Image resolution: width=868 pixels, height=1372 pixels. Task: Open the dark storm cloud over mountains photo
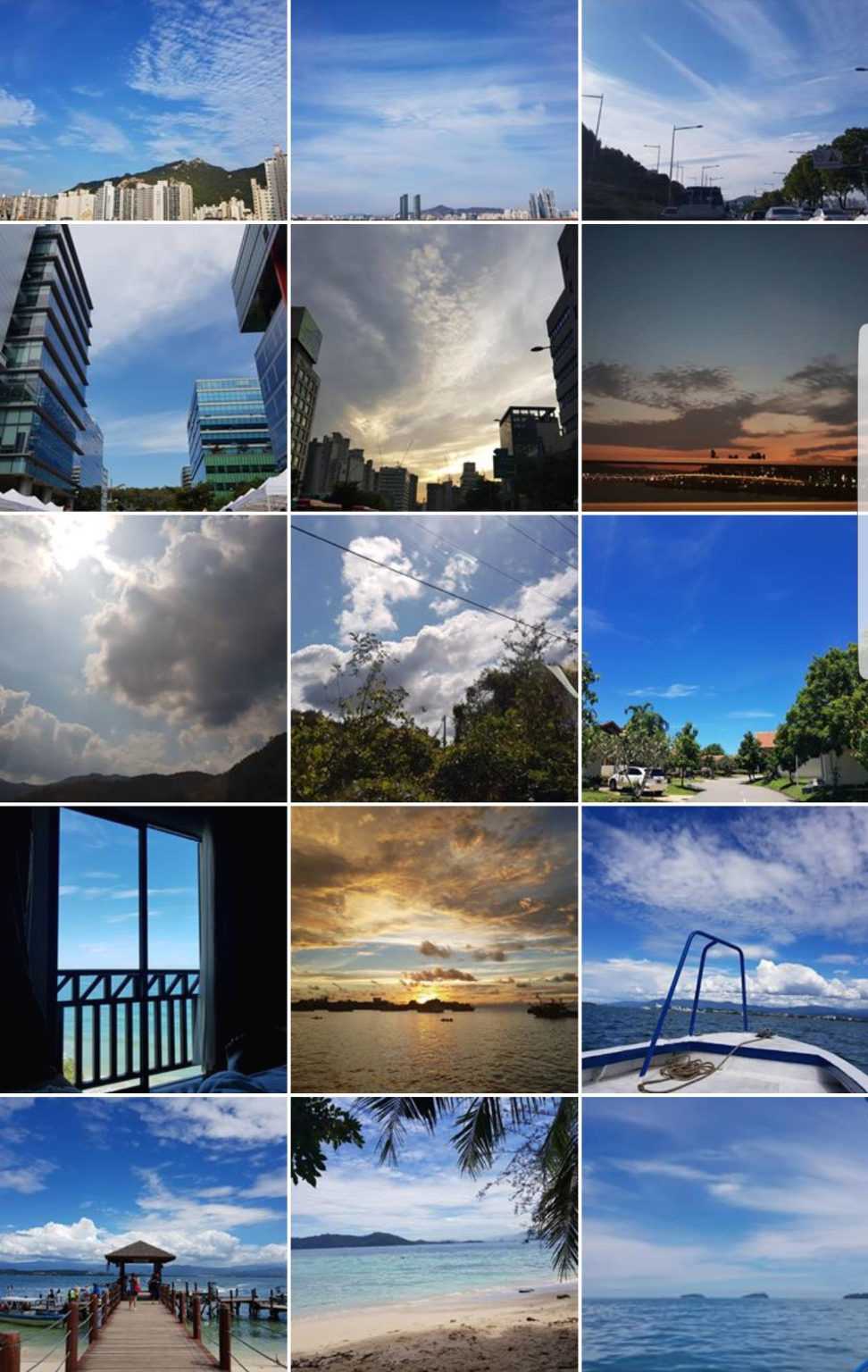coord(143,658)
